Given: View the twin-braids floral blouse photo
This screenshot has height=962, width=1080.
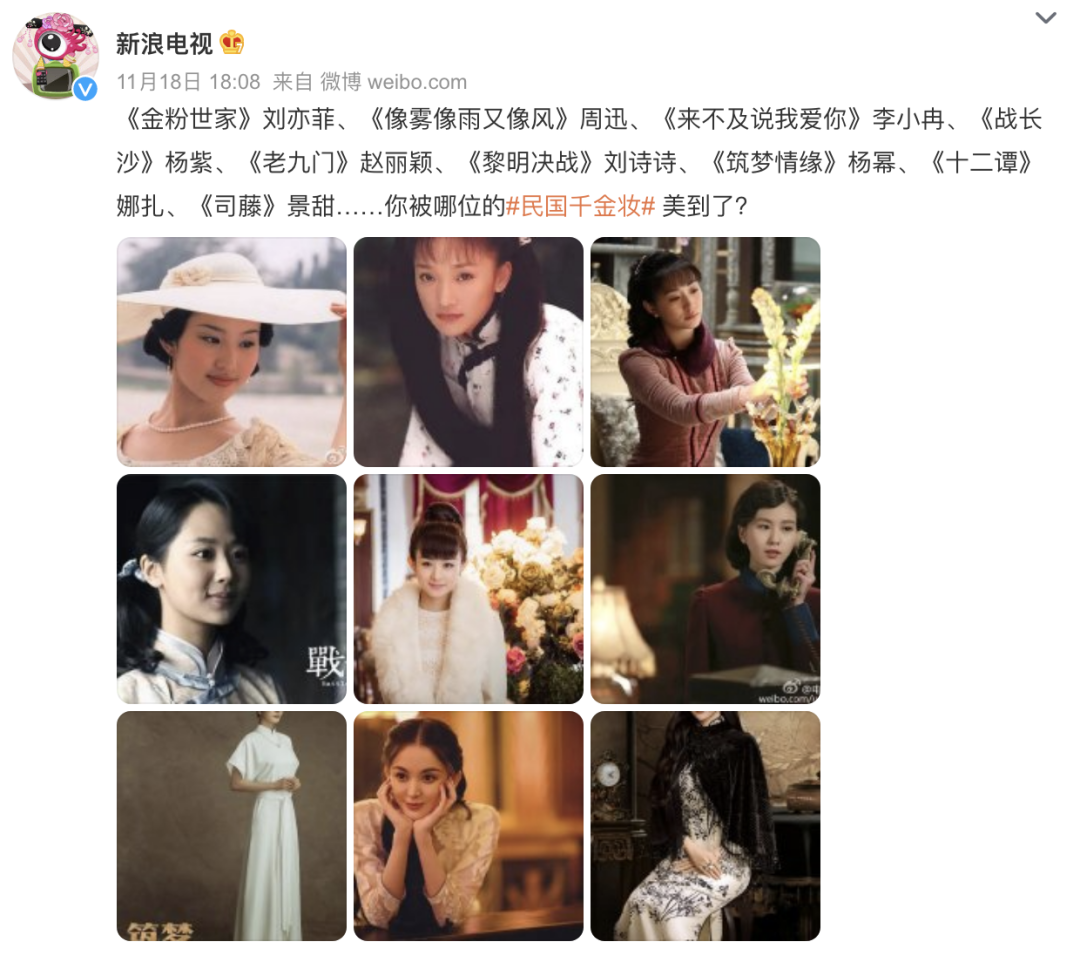Looking at the screenshot, I should 468,351.
